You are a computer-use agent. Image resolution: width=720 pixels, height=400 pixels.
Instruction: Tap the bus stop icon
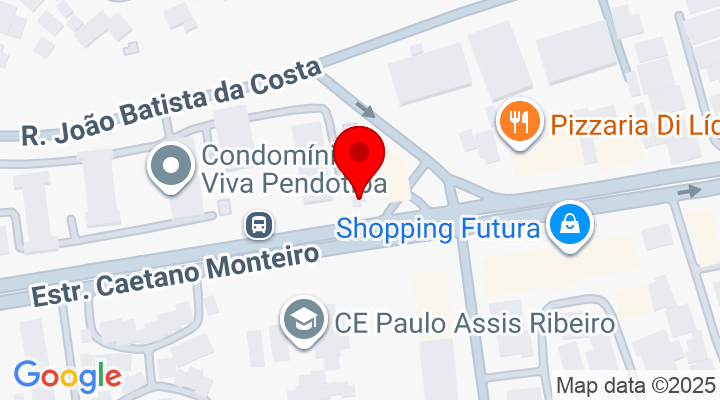tap(259, 227)
